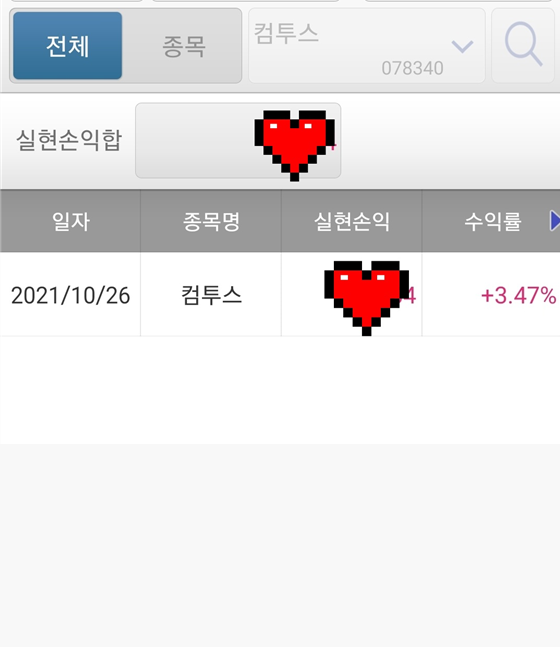Open the 2021/10/26 컴투스 row
Screen dimensions: 560x652
click(280, 295)
